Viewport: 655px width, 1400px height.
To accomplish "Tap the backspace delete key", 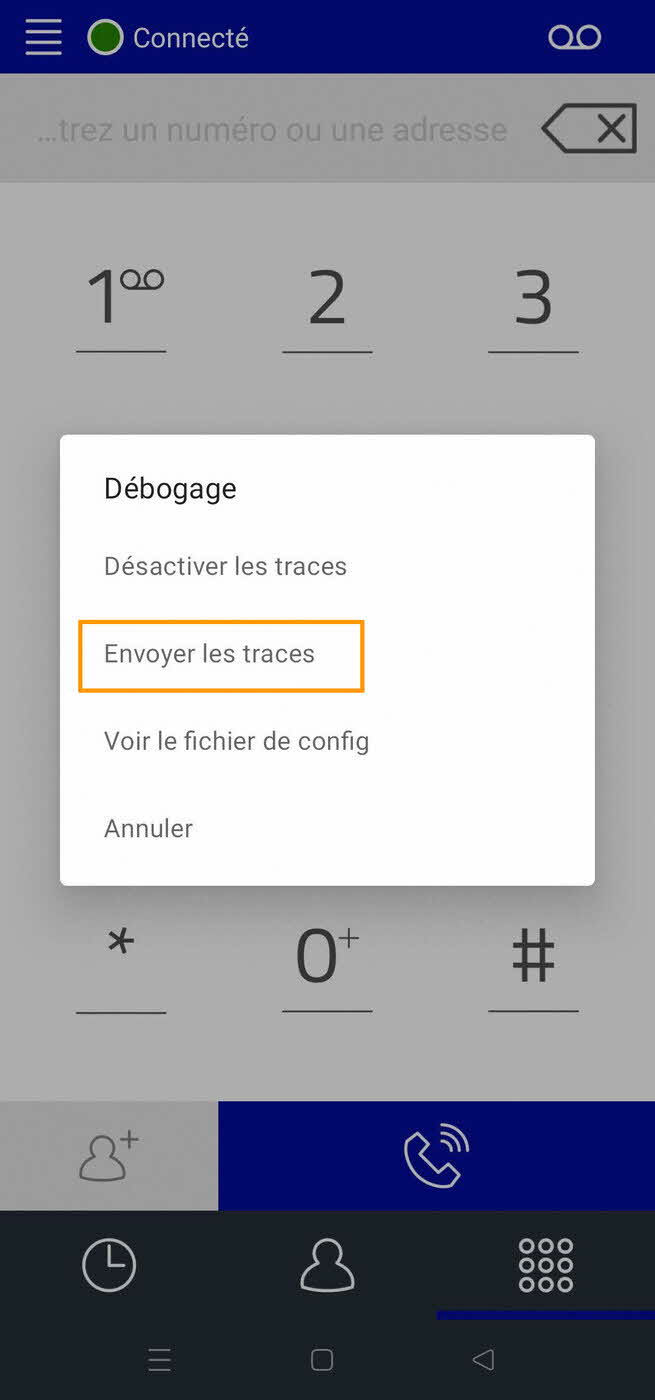I will click(x=589, y=129).
